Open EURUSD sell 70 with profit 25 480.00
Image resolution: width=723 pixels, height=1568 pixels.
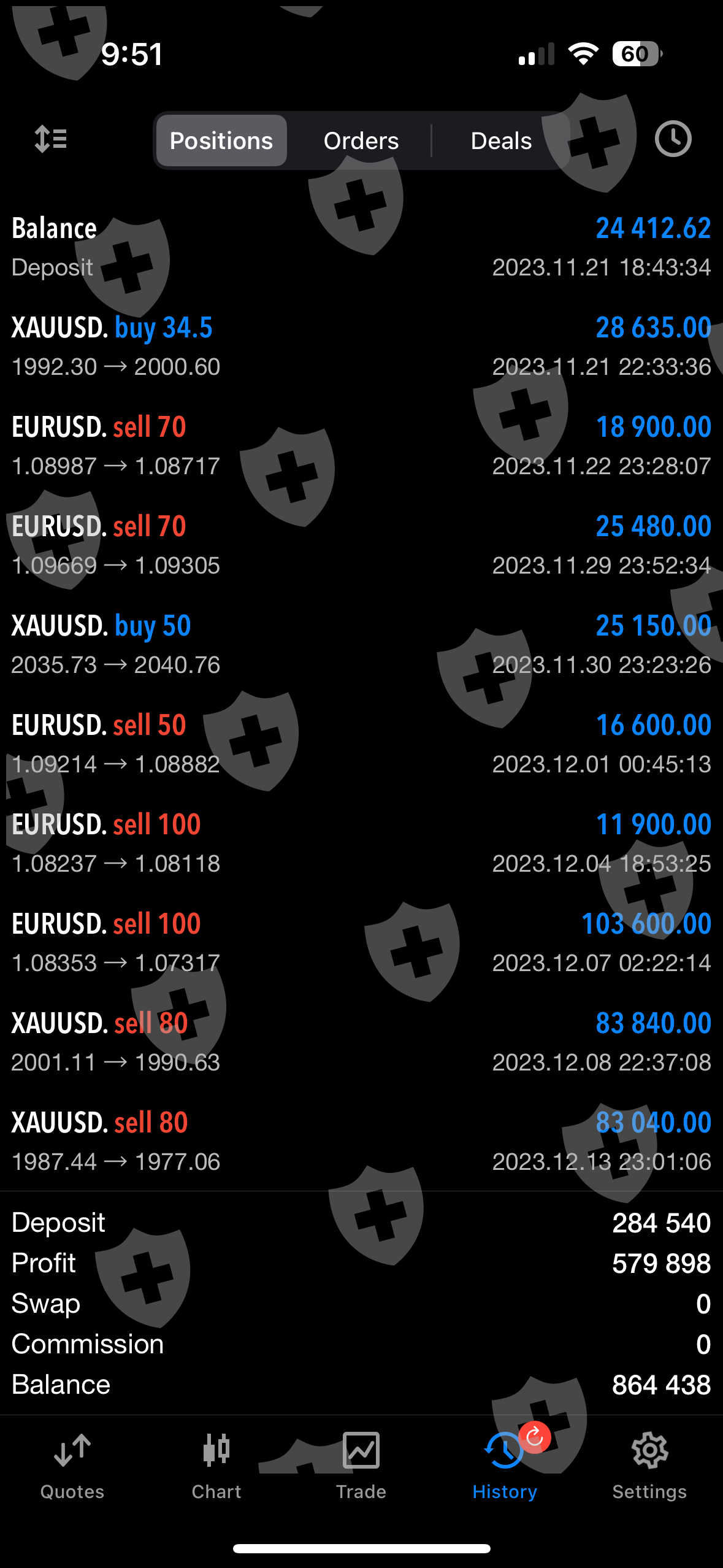pos(361,545)
